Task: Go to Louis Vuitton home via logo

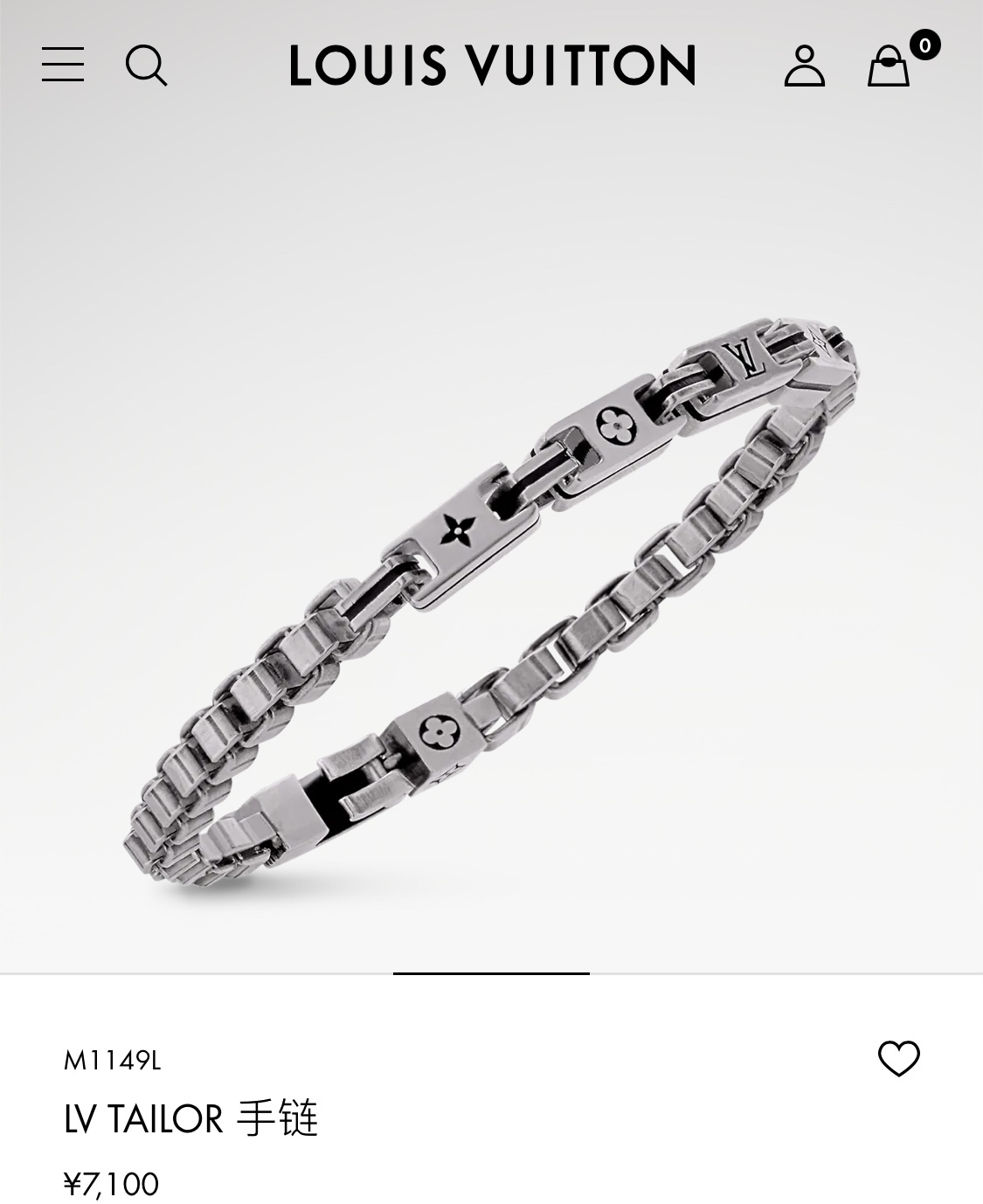Action: (492, 66)
